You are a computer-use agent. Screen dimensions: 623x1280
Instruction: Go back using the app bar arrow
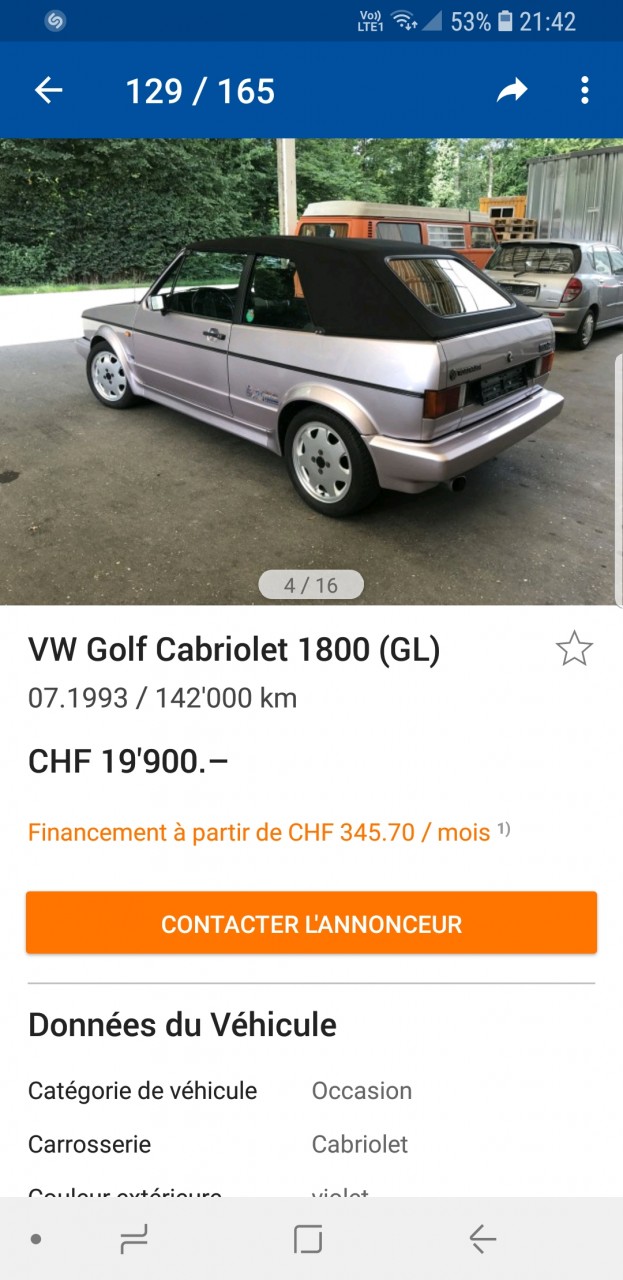[x=48, y=91]
